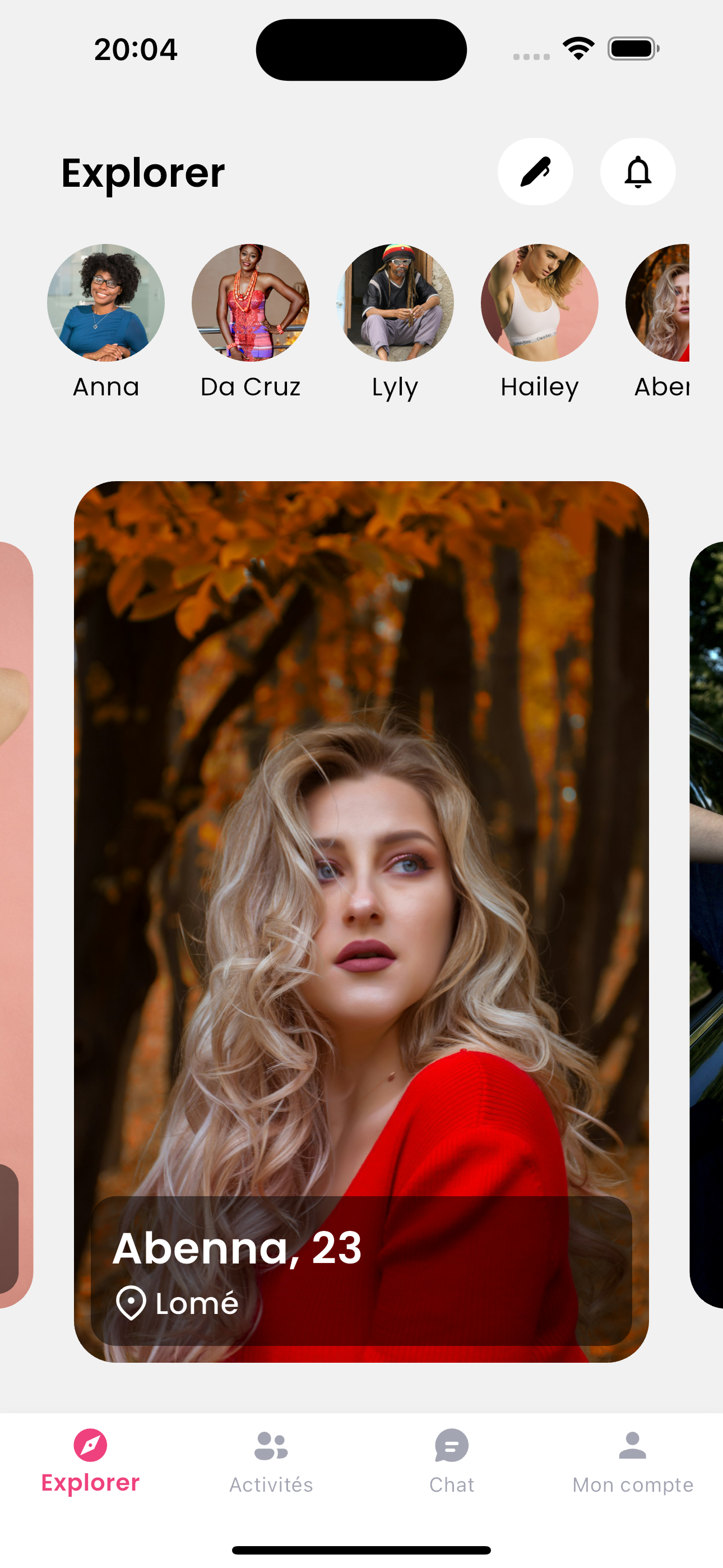View Da Cruz's profile avatar
This screenshot has height=1568, width=723.
250,303
